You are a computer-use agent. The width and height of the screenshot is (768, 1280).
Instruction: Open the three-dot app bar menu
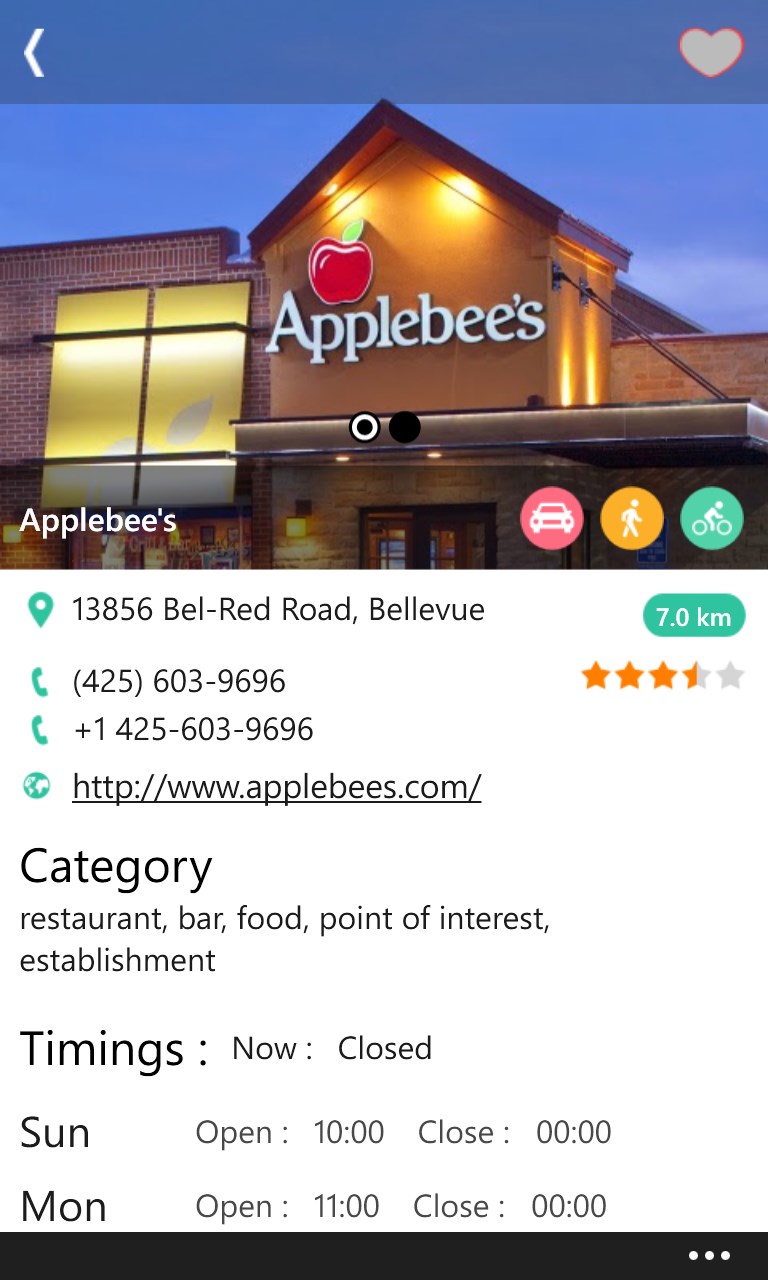coord(709,1256)
